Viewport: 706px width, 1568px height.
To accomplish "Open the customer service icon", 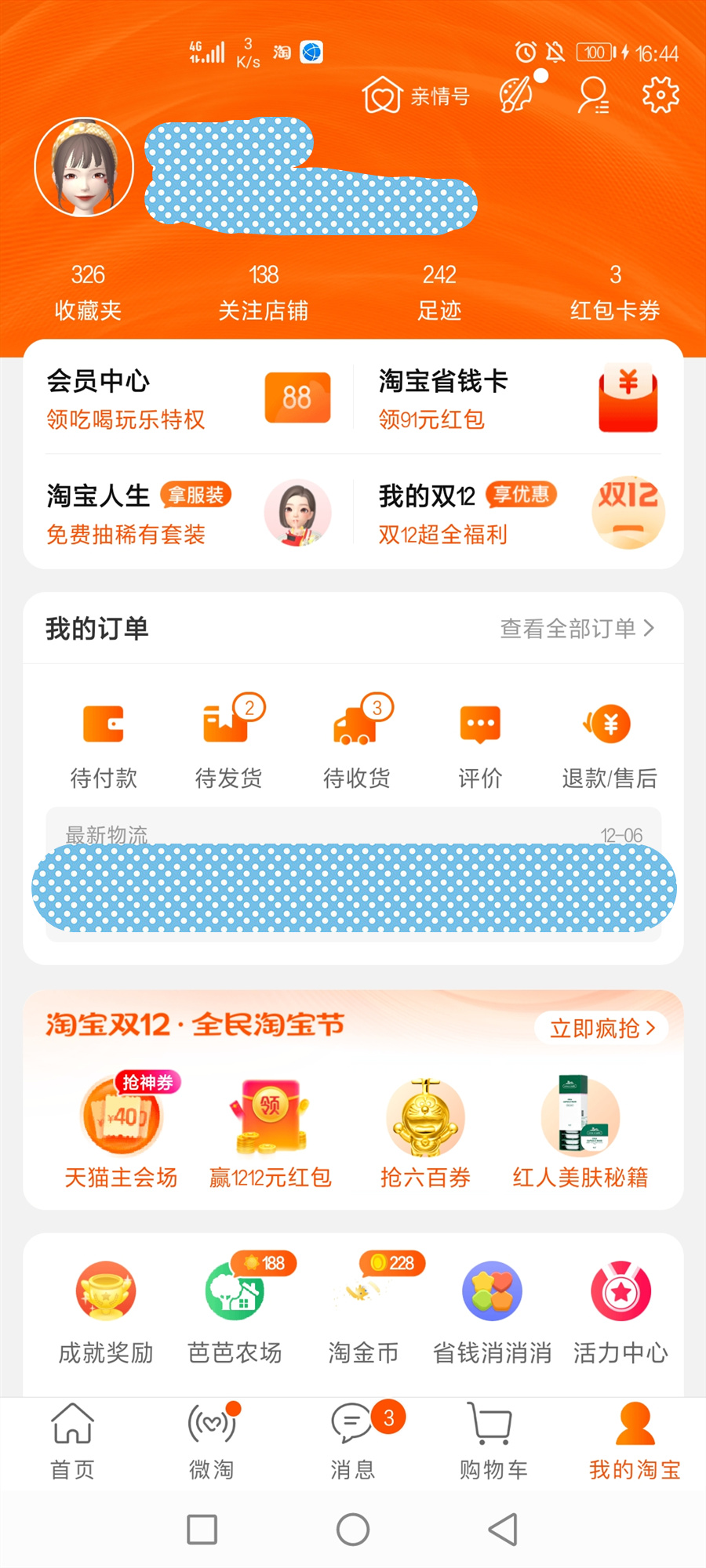I will point(592,96).
